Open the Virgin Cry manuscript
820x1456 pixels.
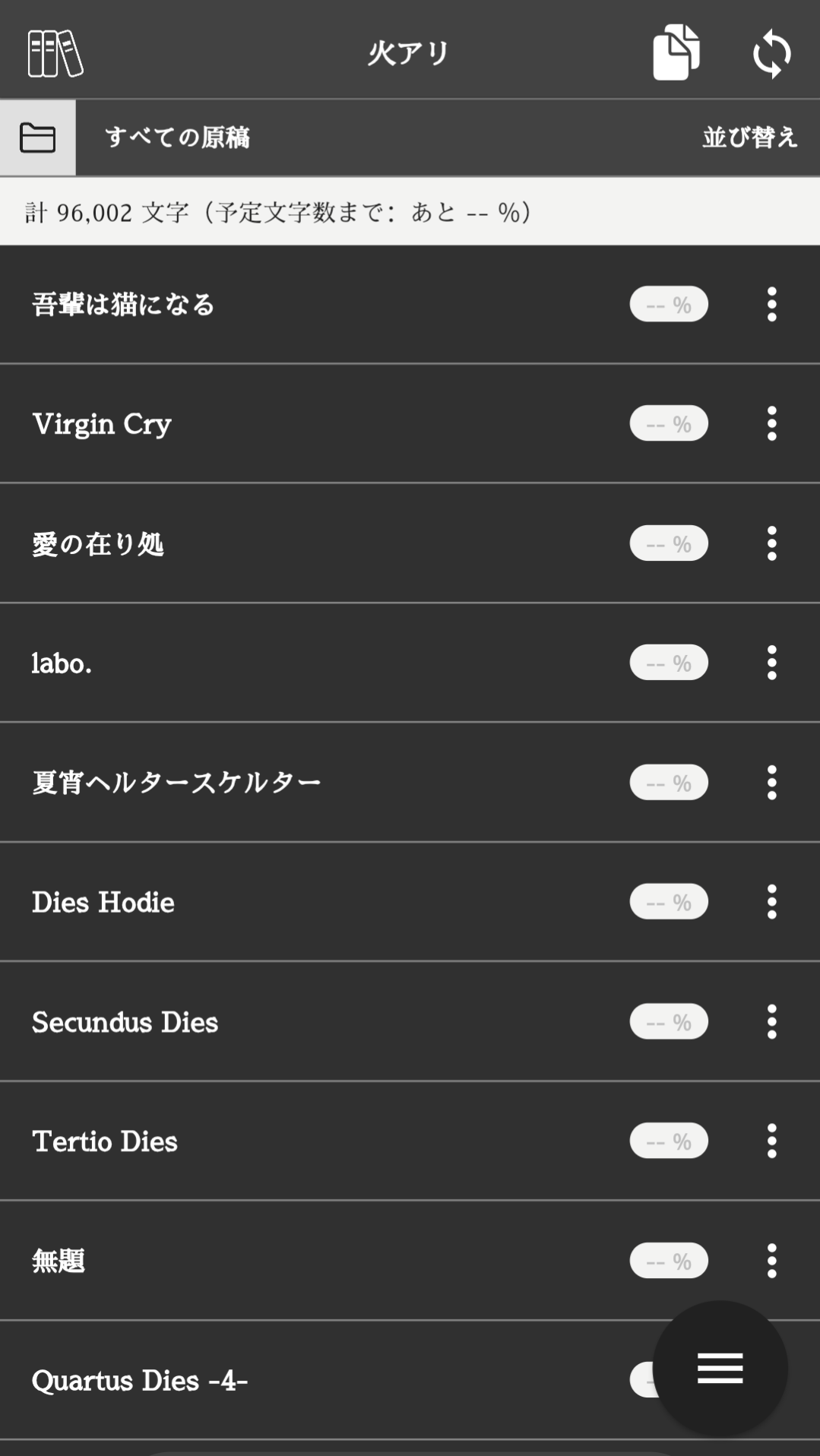(x=102, y=424)
